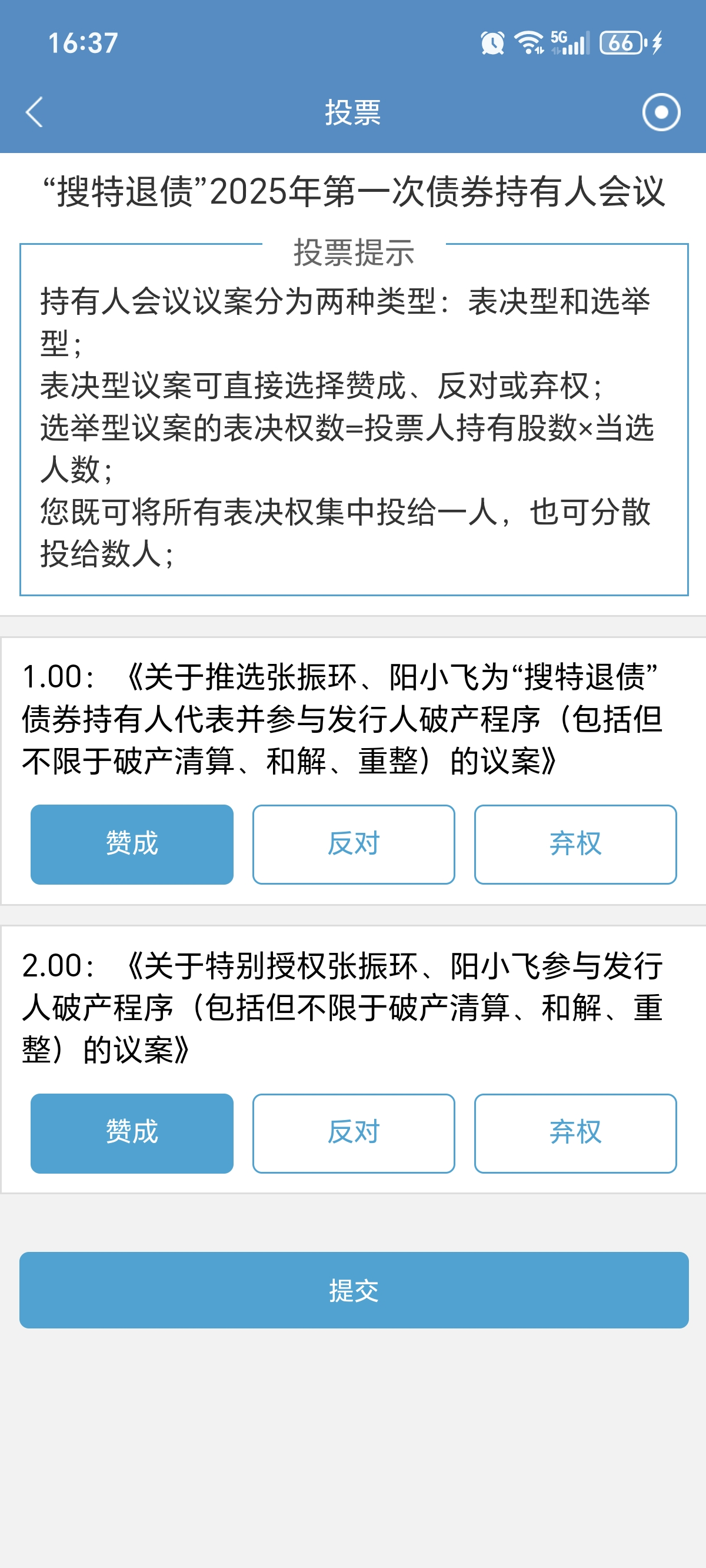Screen dimensions: 706x1568
Task: Choose 反对 for proposal 1.00
Action: click(x=354, y=844)
